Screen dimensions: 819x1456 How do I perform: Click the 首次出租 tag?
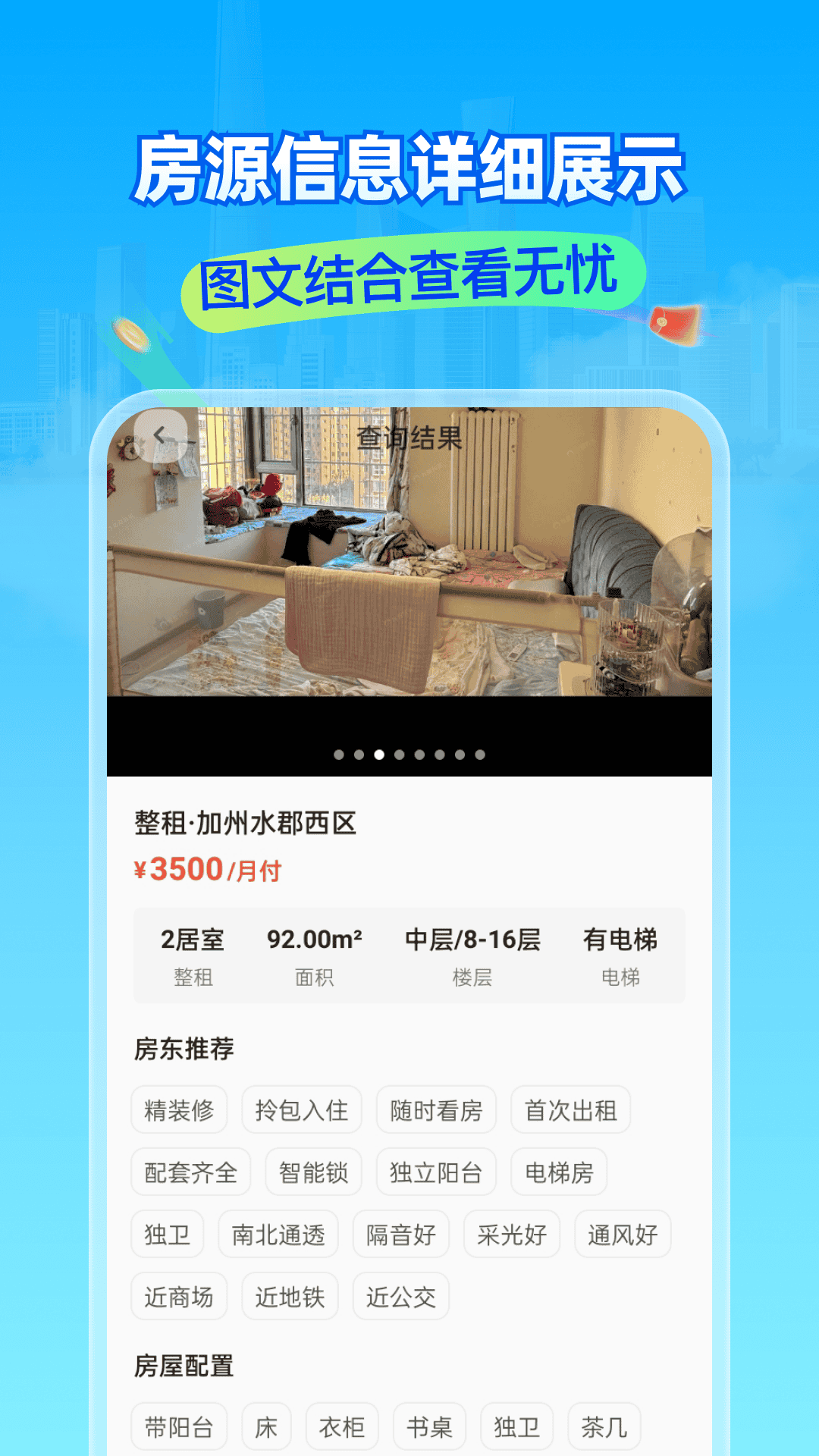coord(570,1109)
